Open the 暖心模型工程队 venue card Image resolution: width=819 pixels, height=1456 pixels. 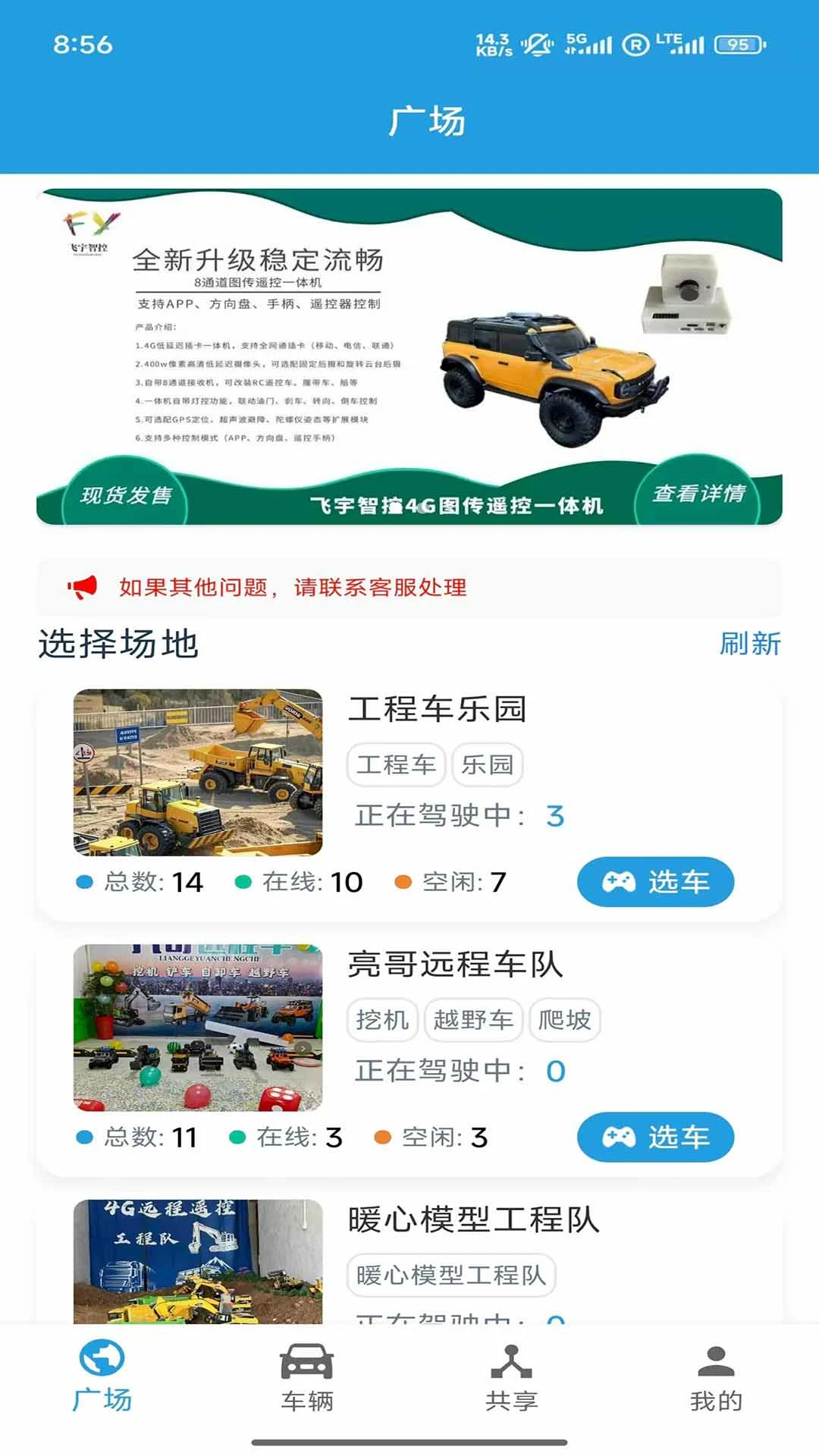(x=473, y=1220)
